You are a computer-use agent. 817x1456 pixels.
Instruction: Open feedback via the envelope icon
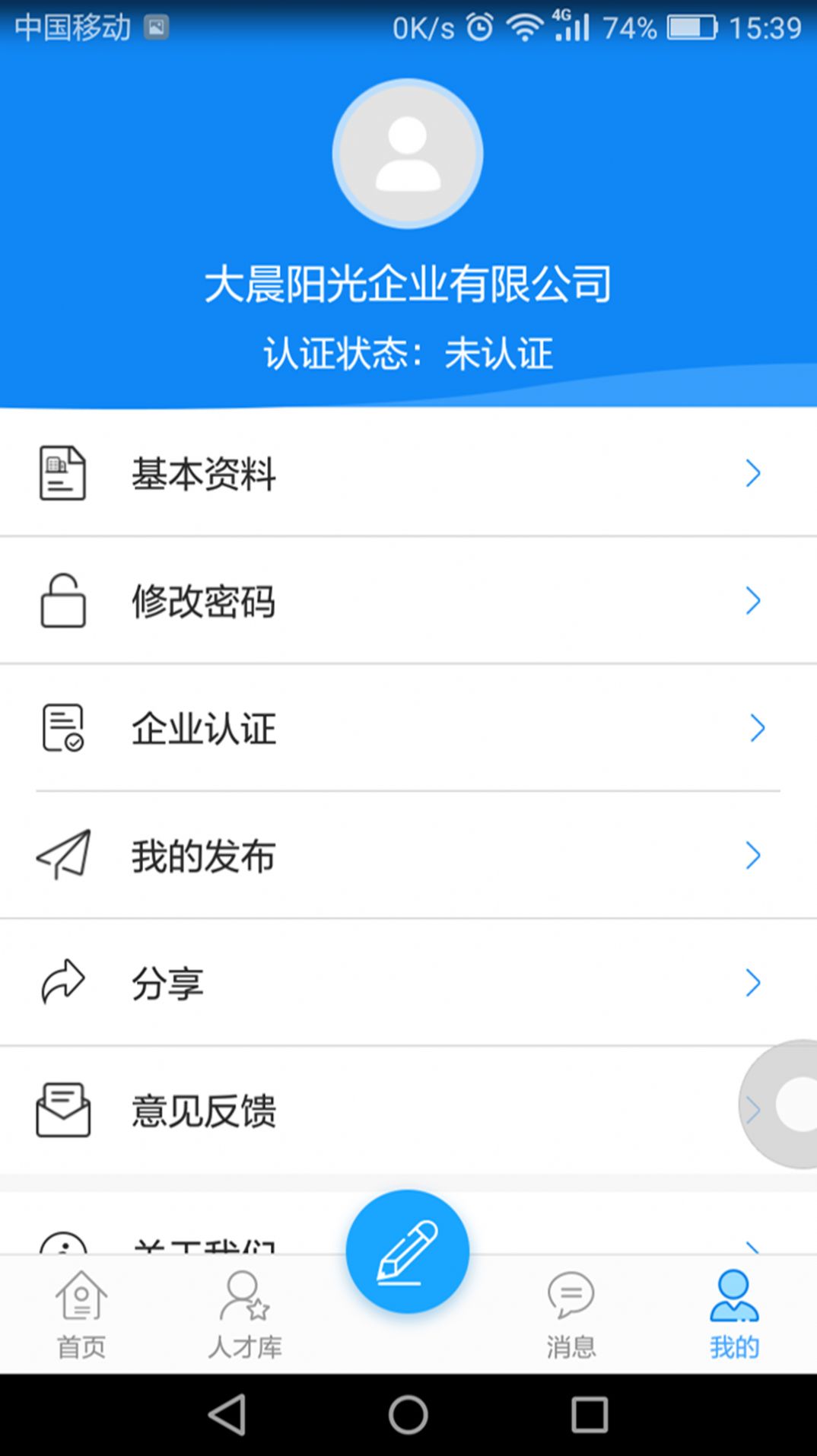coord(64,1110)
